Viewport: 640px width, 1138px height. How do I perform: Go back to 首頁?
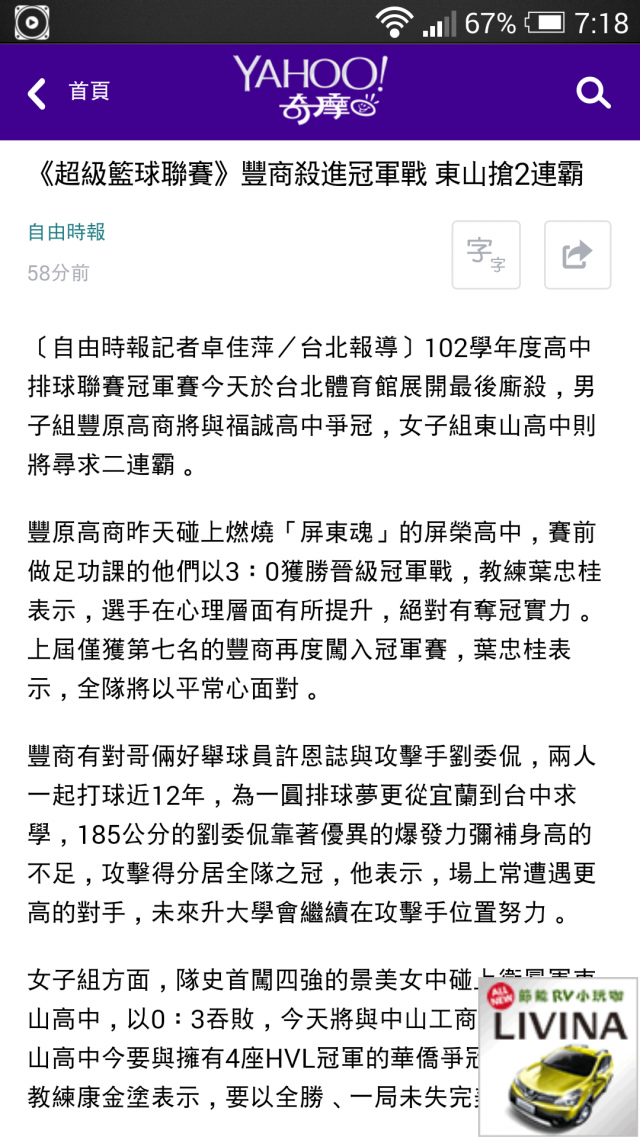(68, 93)
